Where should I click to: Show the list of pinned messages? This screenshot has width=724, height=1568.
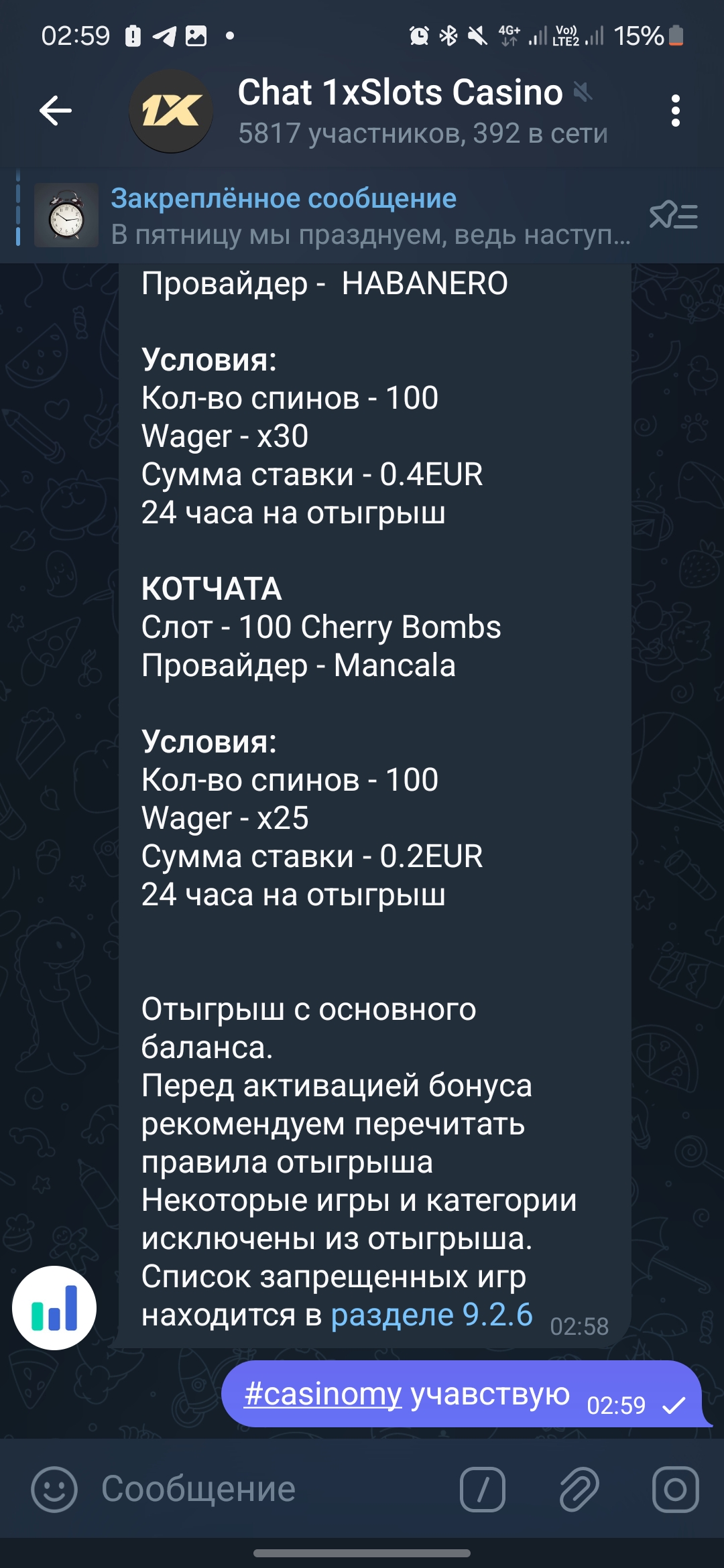(674, 216)
